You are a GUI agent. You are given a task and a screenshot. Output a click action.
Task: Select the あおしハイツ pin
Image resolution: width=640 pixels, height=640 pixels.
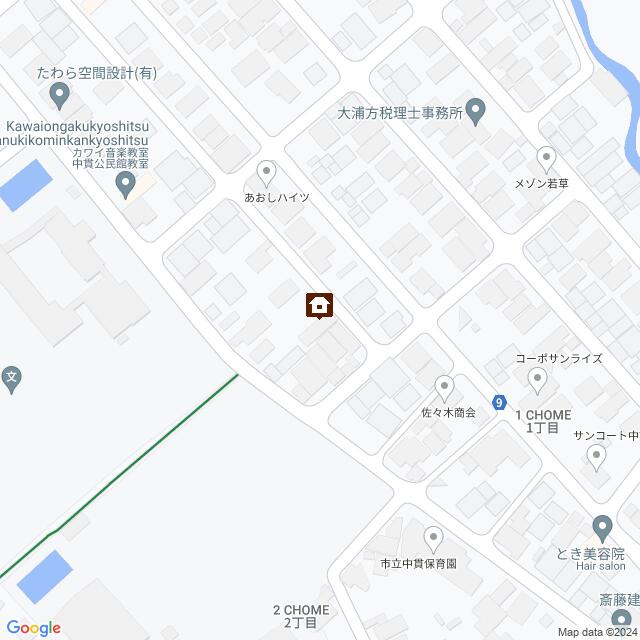coord(266,172)
